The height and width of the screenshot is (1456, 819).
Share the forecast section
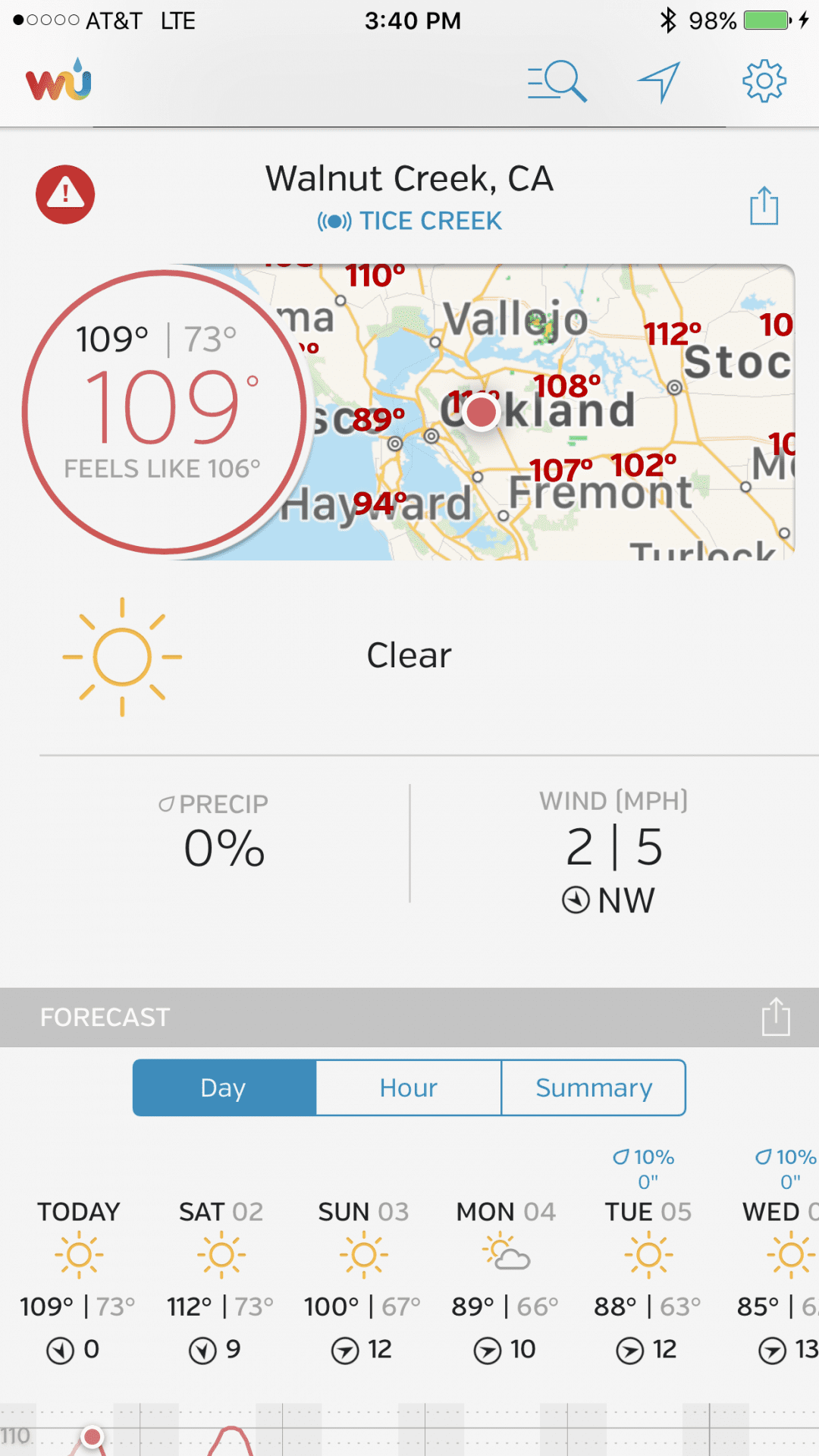776,1016
